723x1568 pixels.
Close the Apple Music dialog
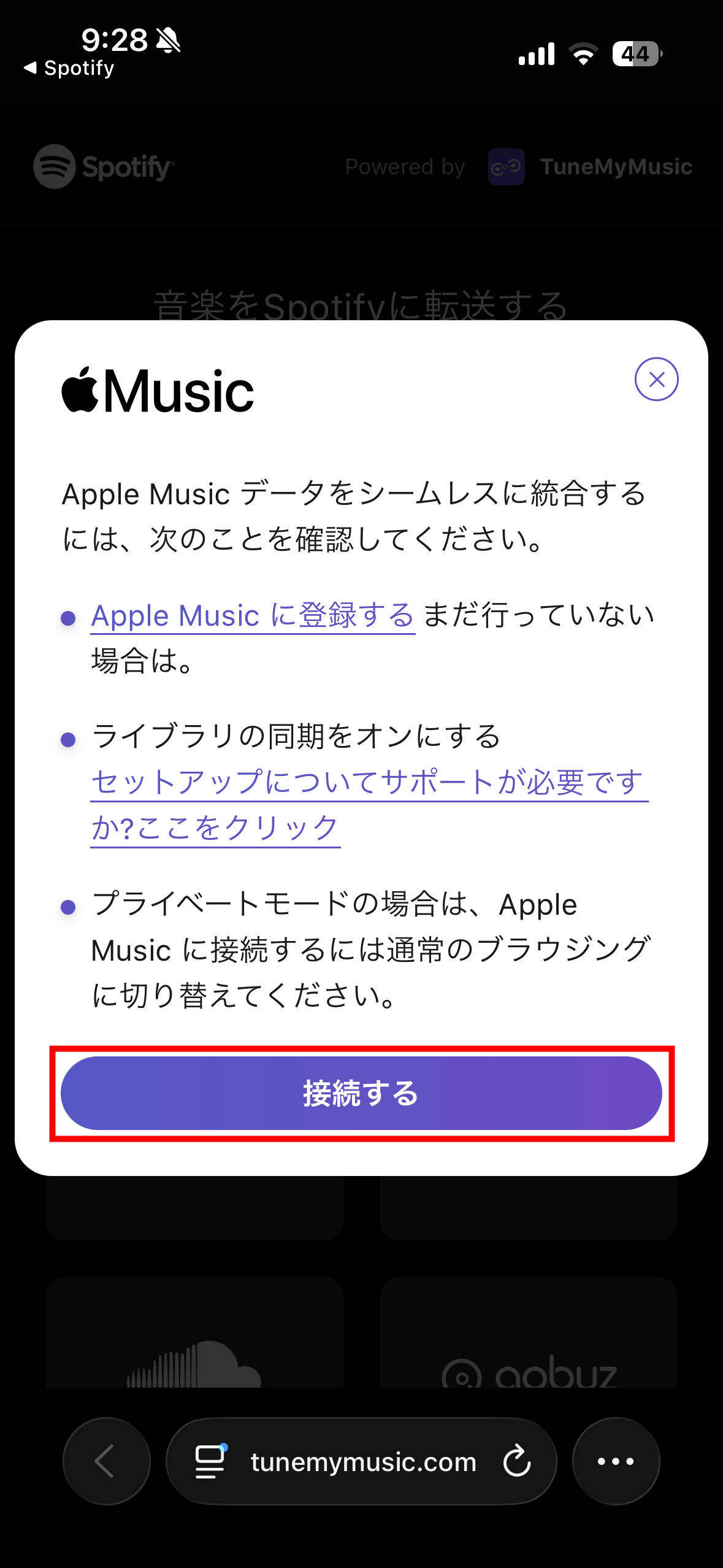click(656, 379)
